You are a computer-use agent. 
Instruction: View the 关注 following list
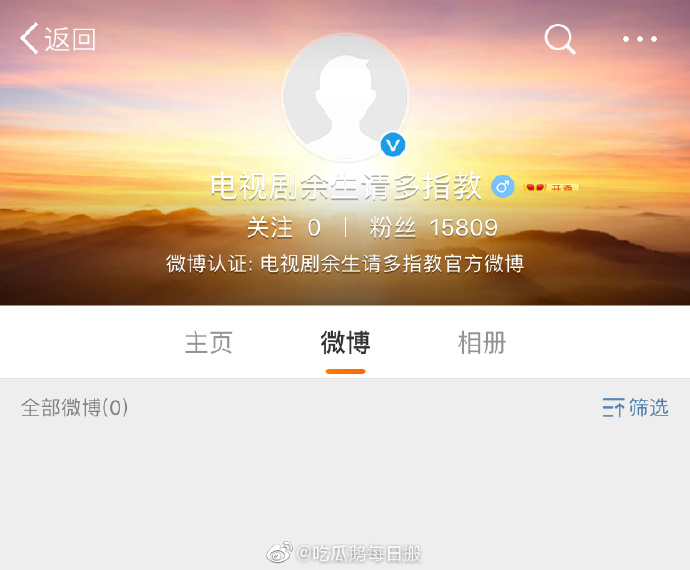pyautogui.click(x=283, y=227)
